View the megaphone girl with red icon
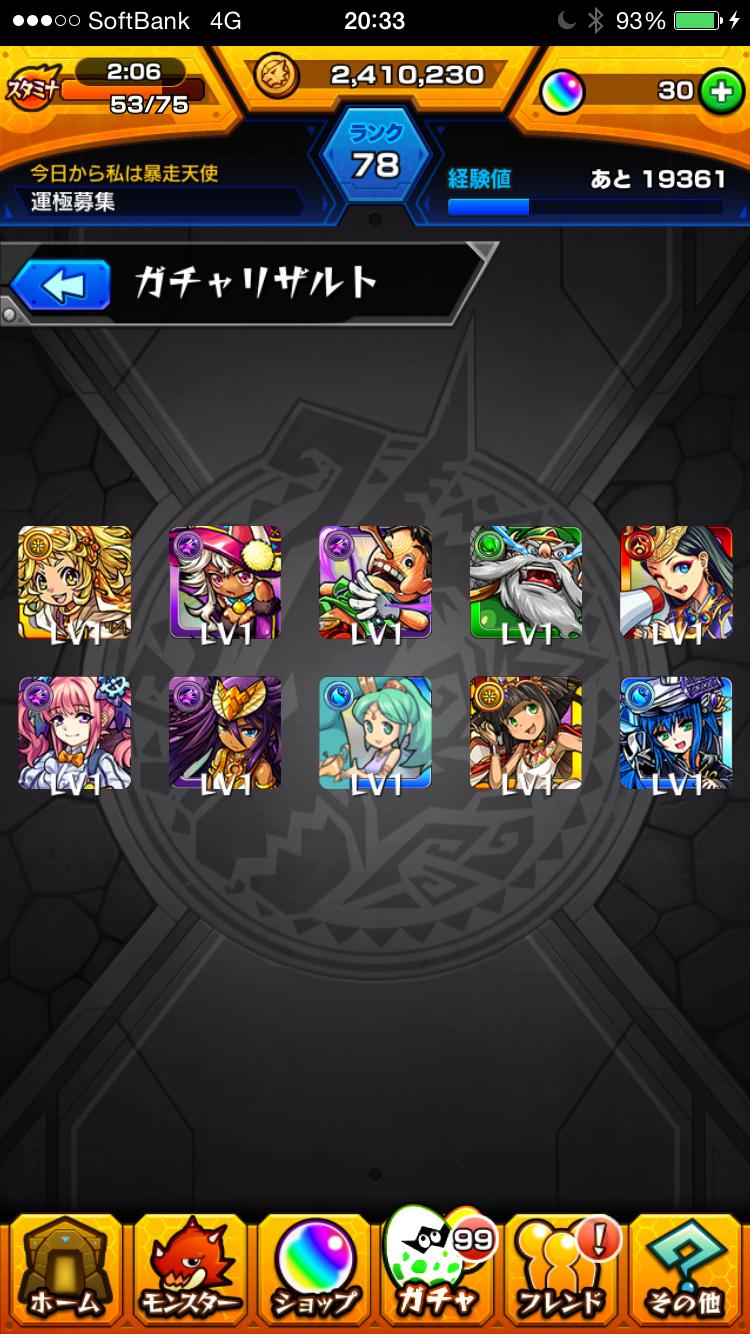The image size is (750, 1334). tap(676, 583)
